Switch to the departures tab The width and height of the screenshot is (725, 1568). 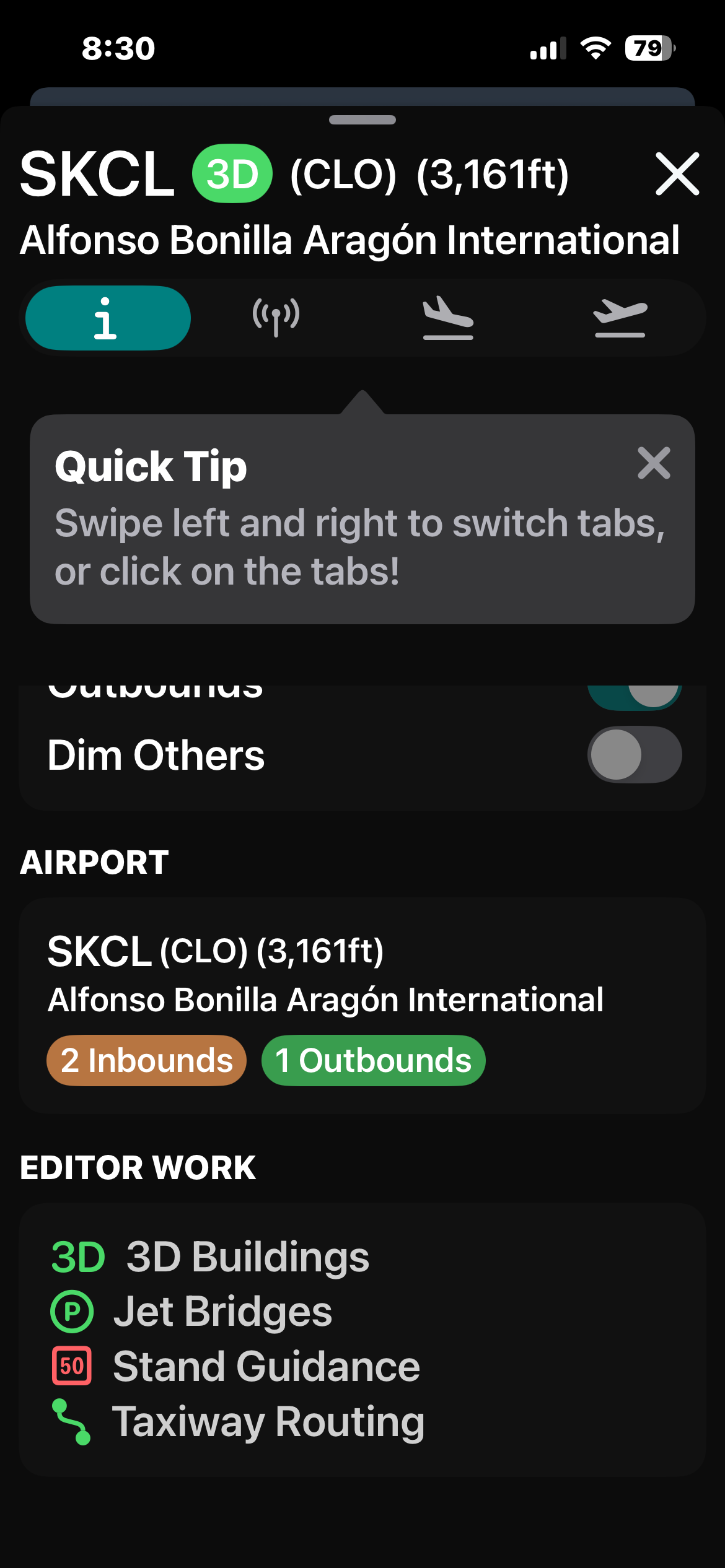click(x=620, y=318)
